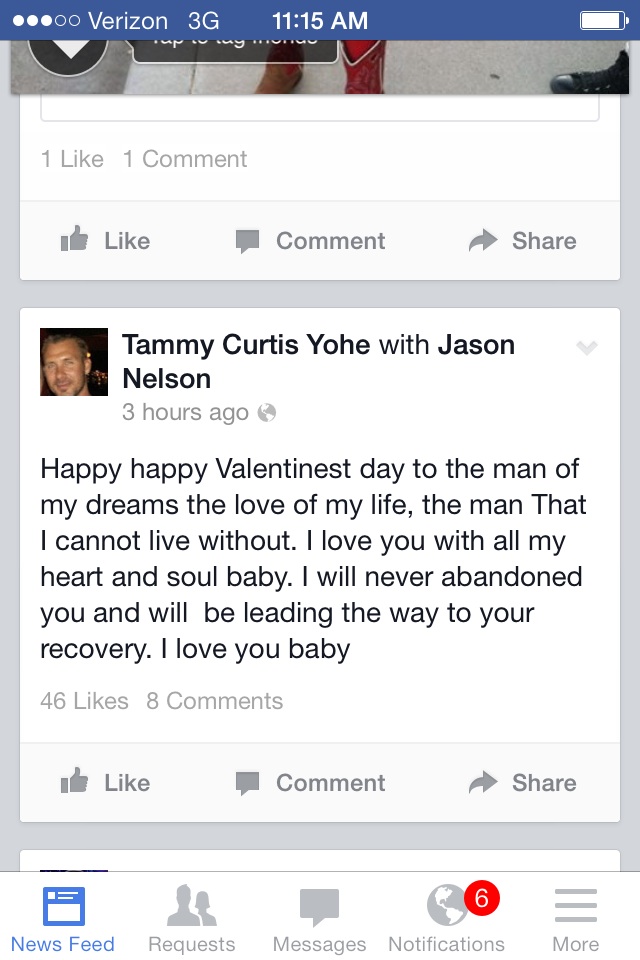Tap the profile picture on Tammy's post
The height and width of the screenshot is (960, 640).
(74, 362)
